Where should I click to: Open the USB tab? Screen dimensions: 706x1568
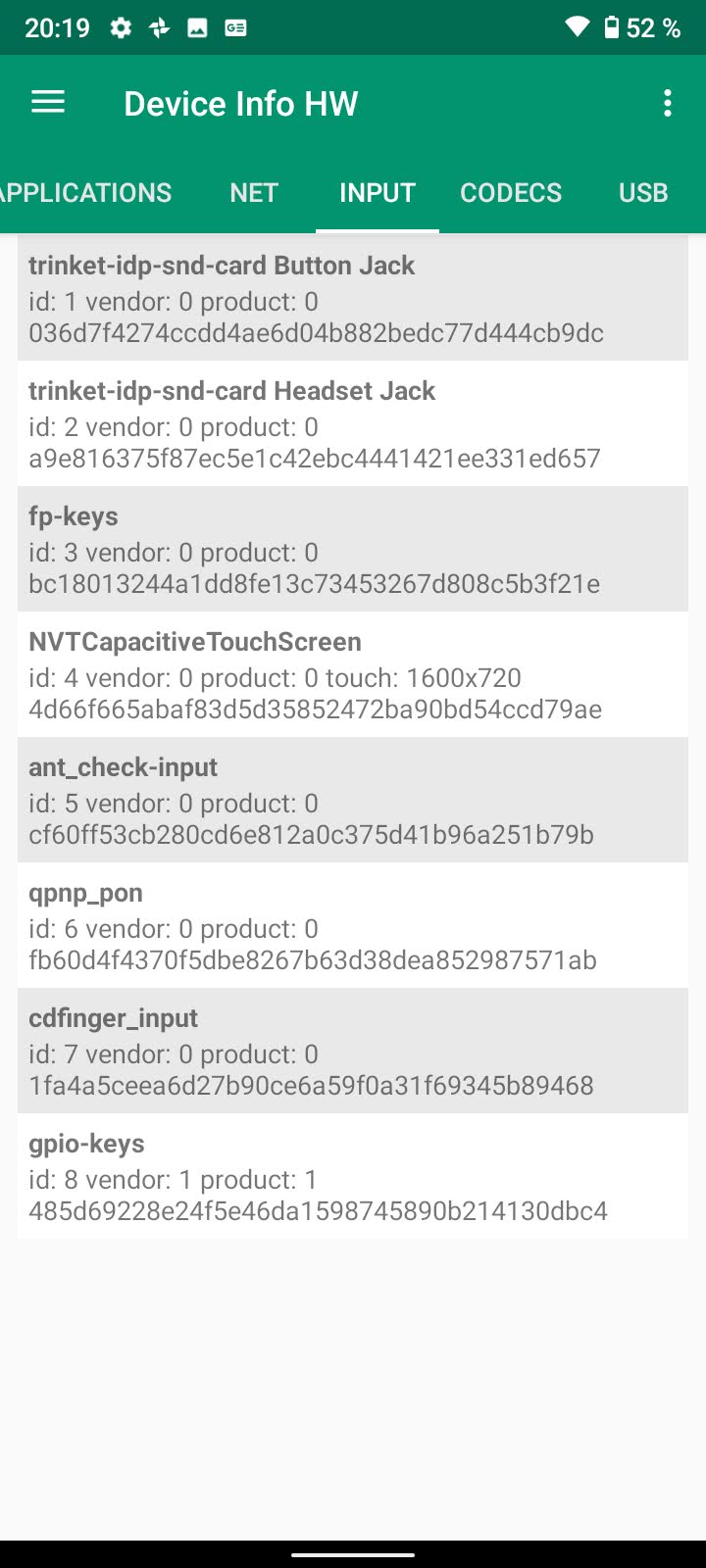643,193
